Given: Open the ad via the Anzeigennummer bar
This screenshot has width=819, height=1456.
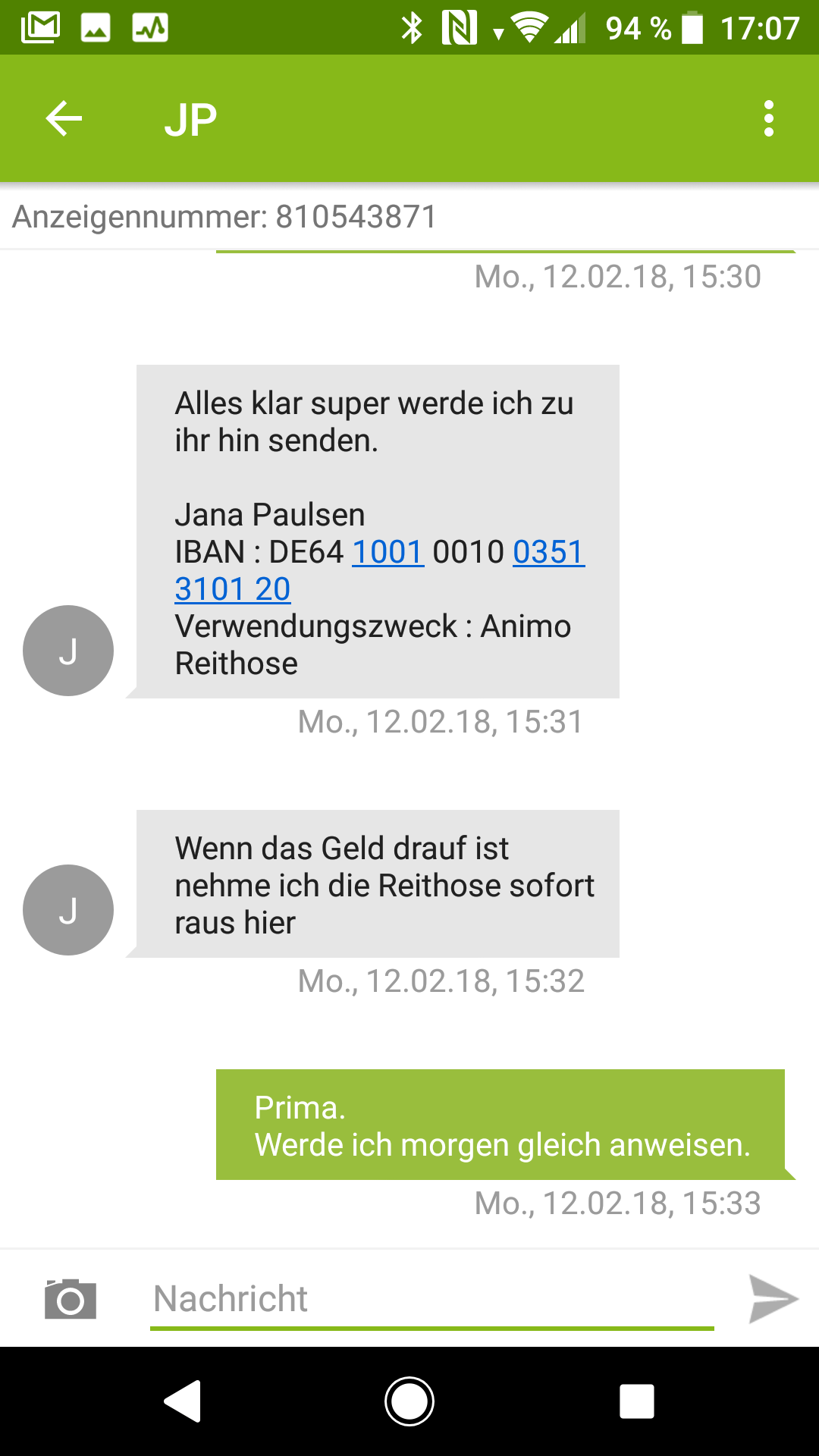Looking at the screenshot, I should point(409,217).
